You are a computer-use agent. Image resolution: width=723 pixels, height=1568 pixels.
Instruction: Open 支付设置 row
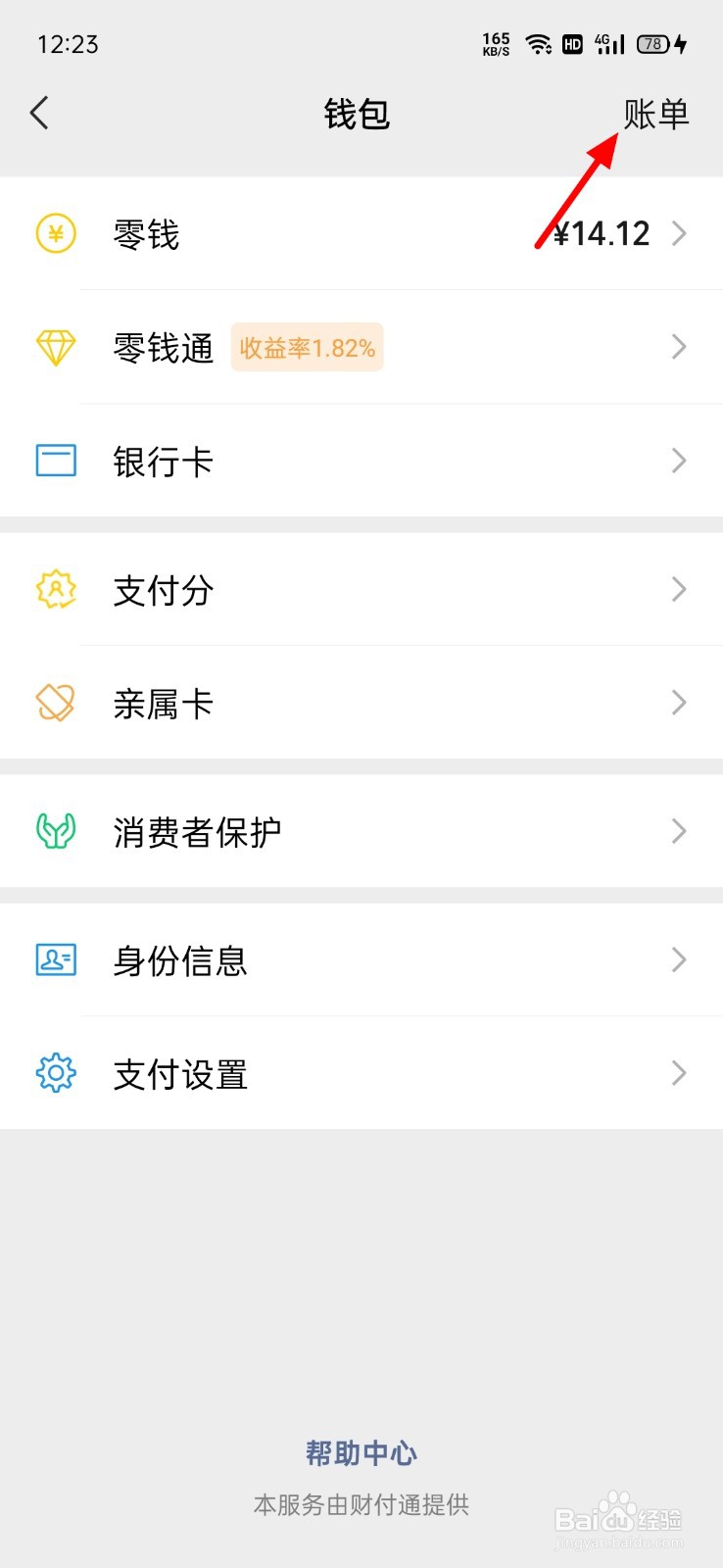pos(361,1073)
